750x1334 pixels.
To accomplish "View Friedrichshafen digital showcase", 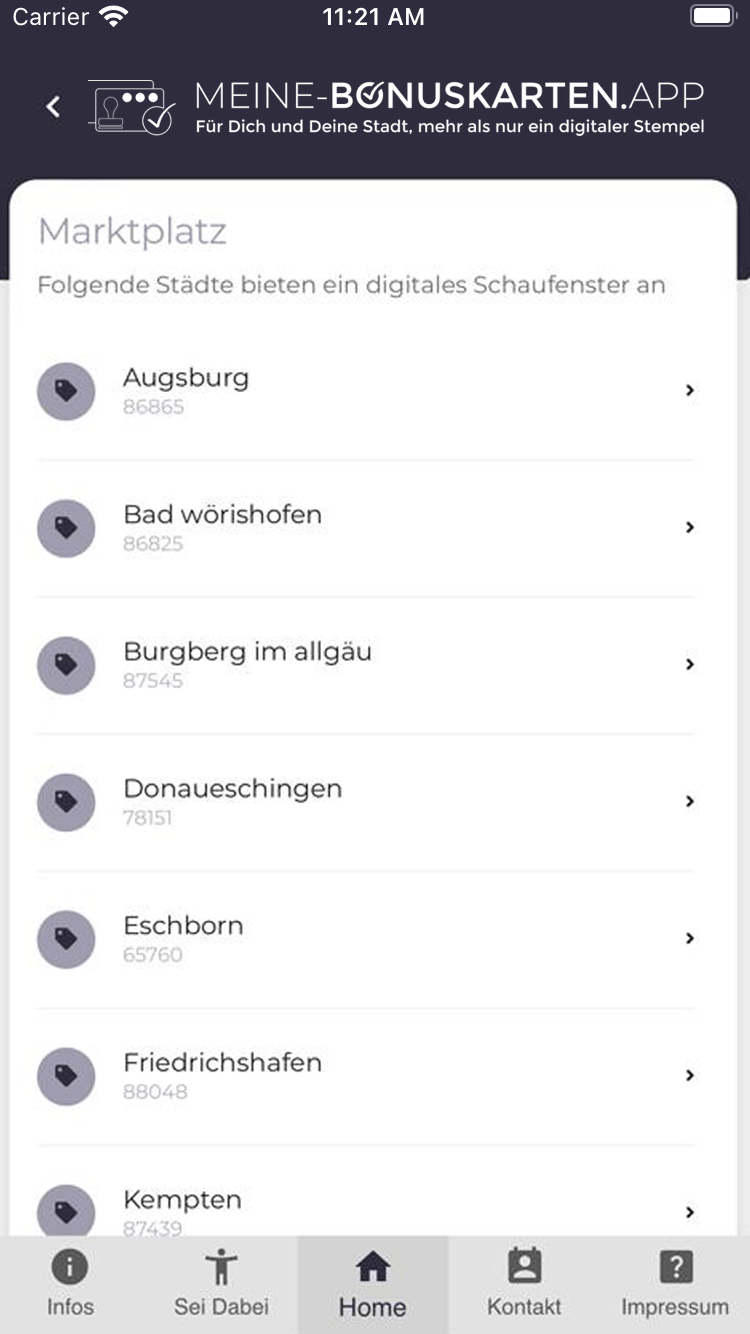I will click(366, 1076).
